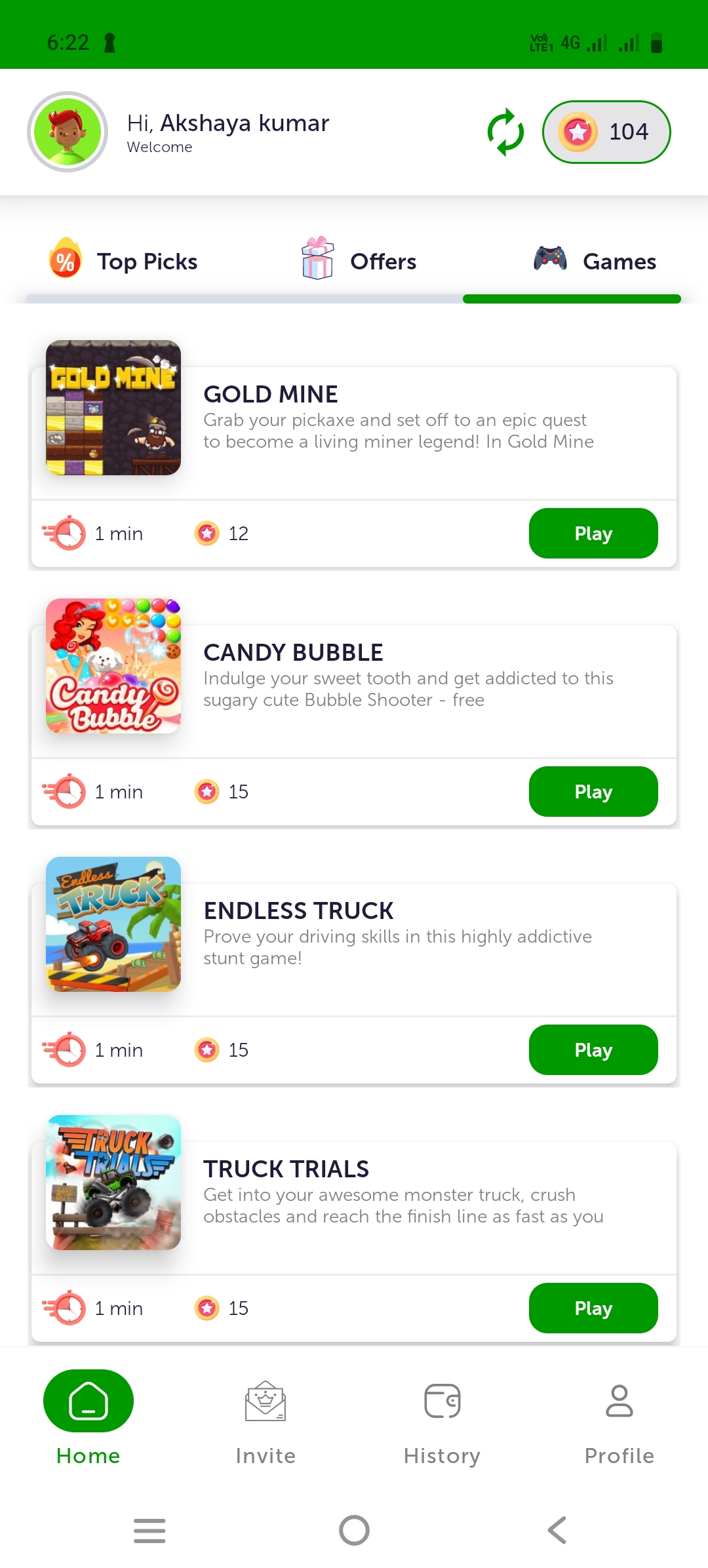Play the Gold Mine game

pyautogui.click(x=593, y=533)
